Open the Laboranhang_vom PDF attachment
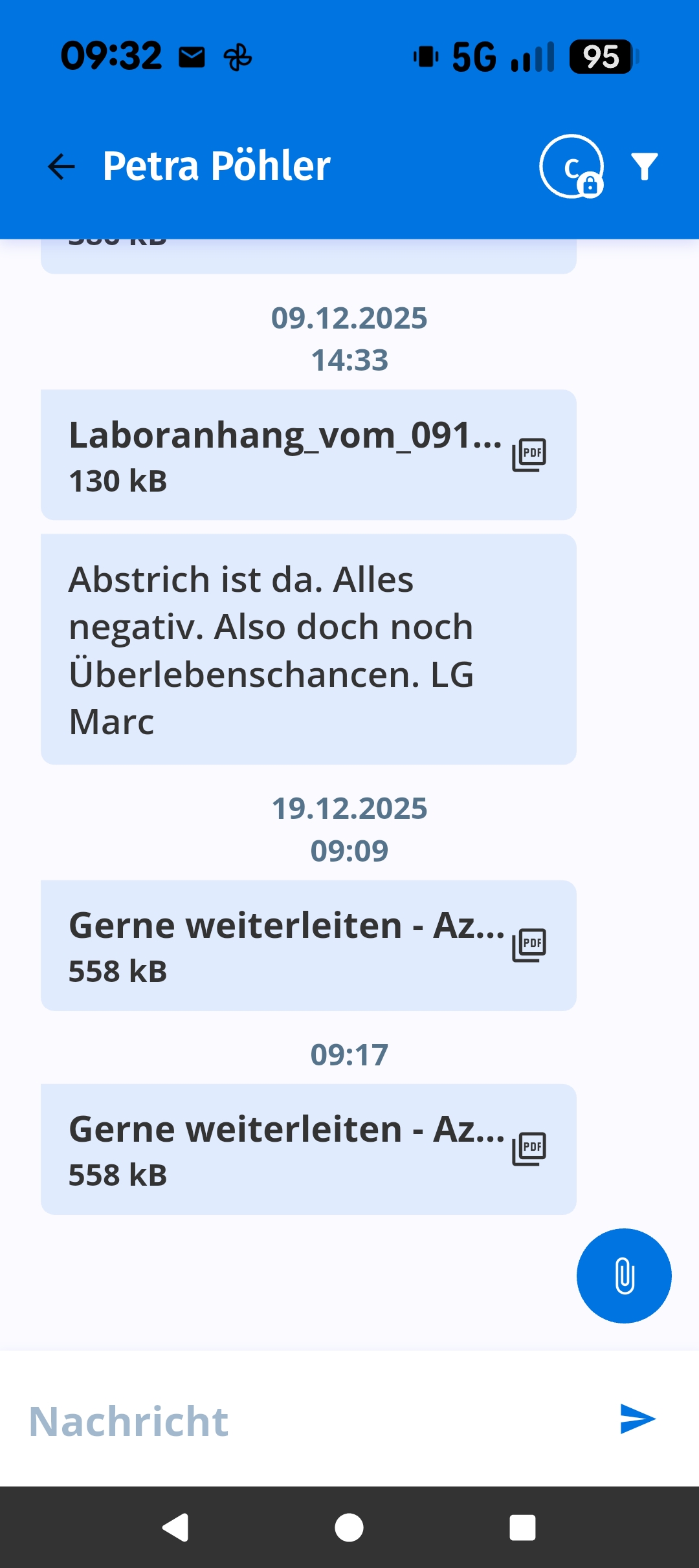This screenshot has height=1568, width=699. pos(308,455)
